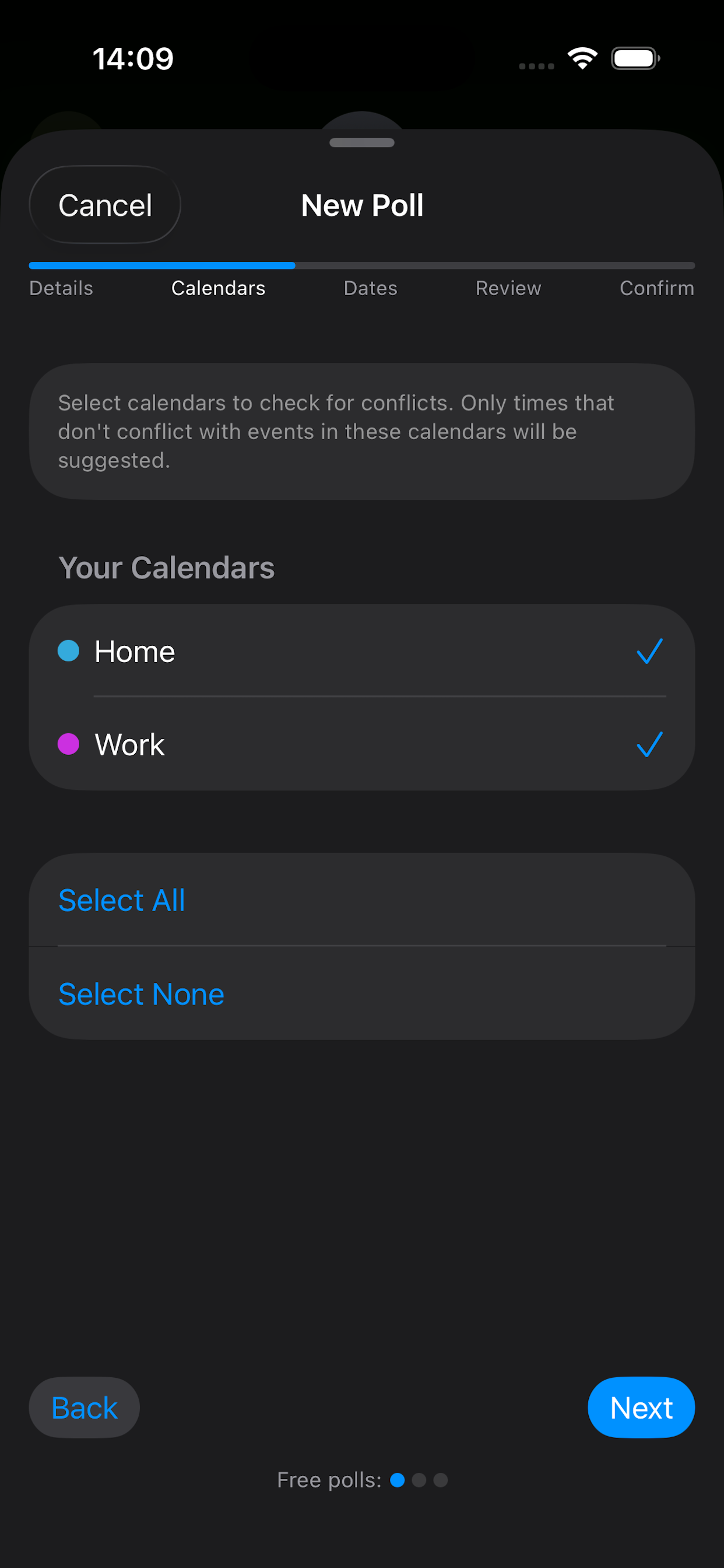
Task: Go to the Confirm step
Action: click(x=657, y=288)
